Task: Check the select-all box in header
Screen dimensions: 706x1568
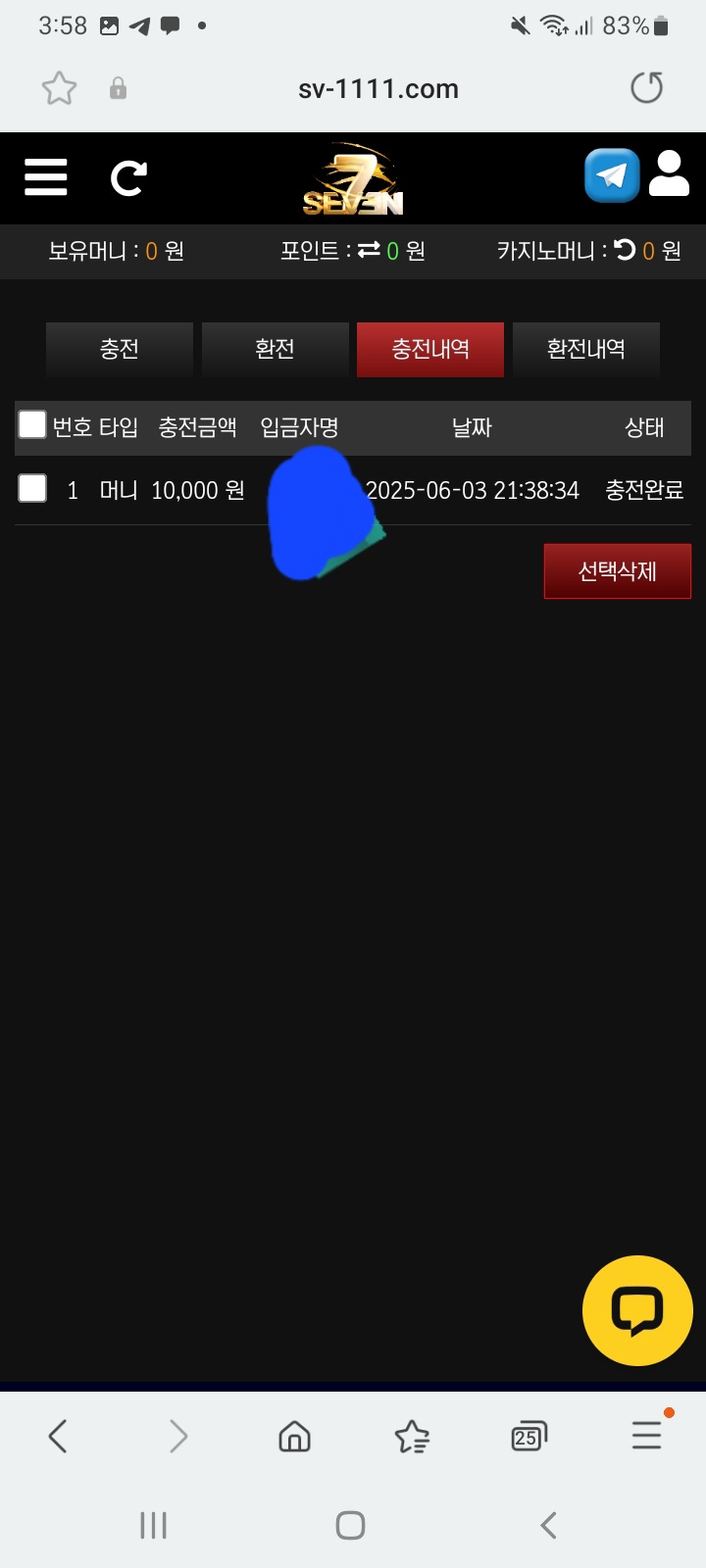Action: 32,424
